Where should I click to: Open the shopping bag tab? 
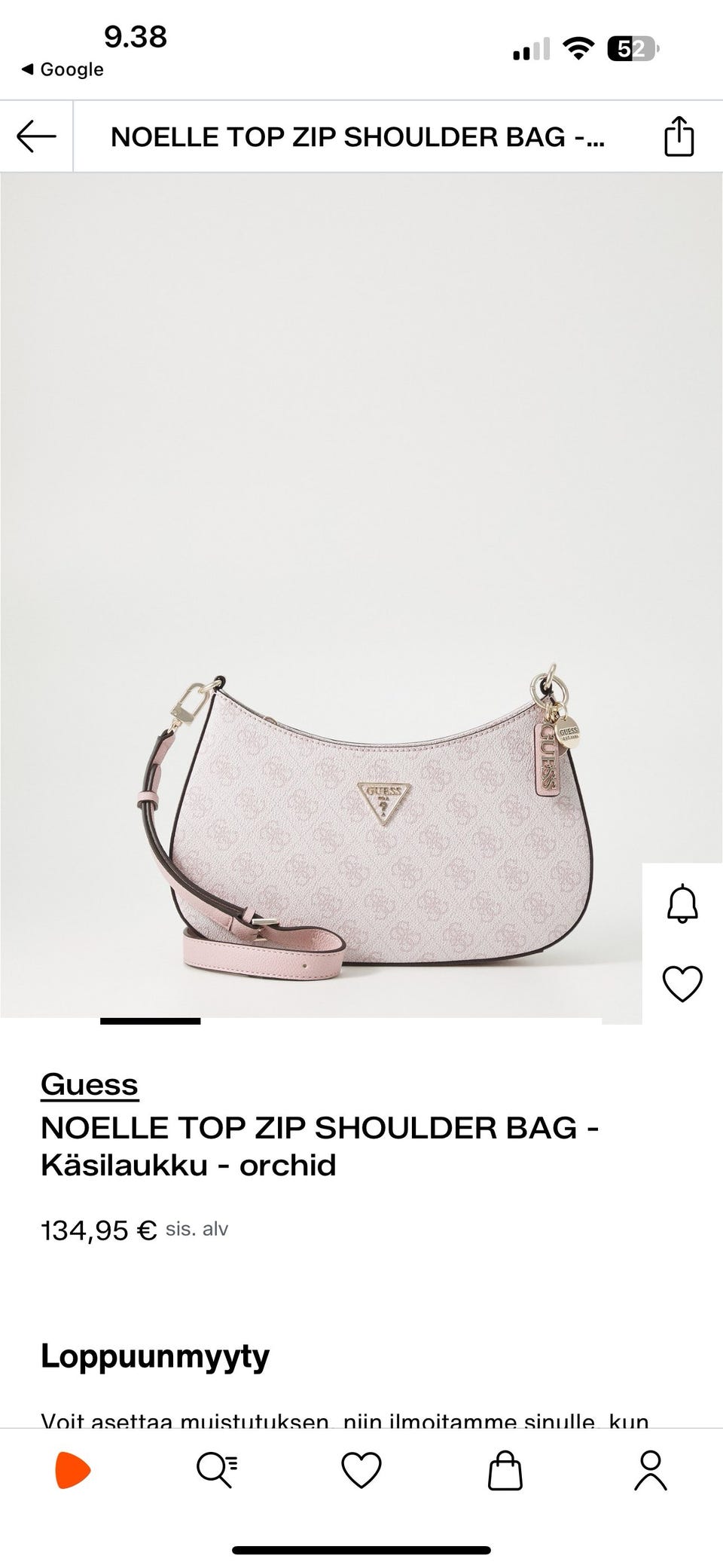[505, 1470]
